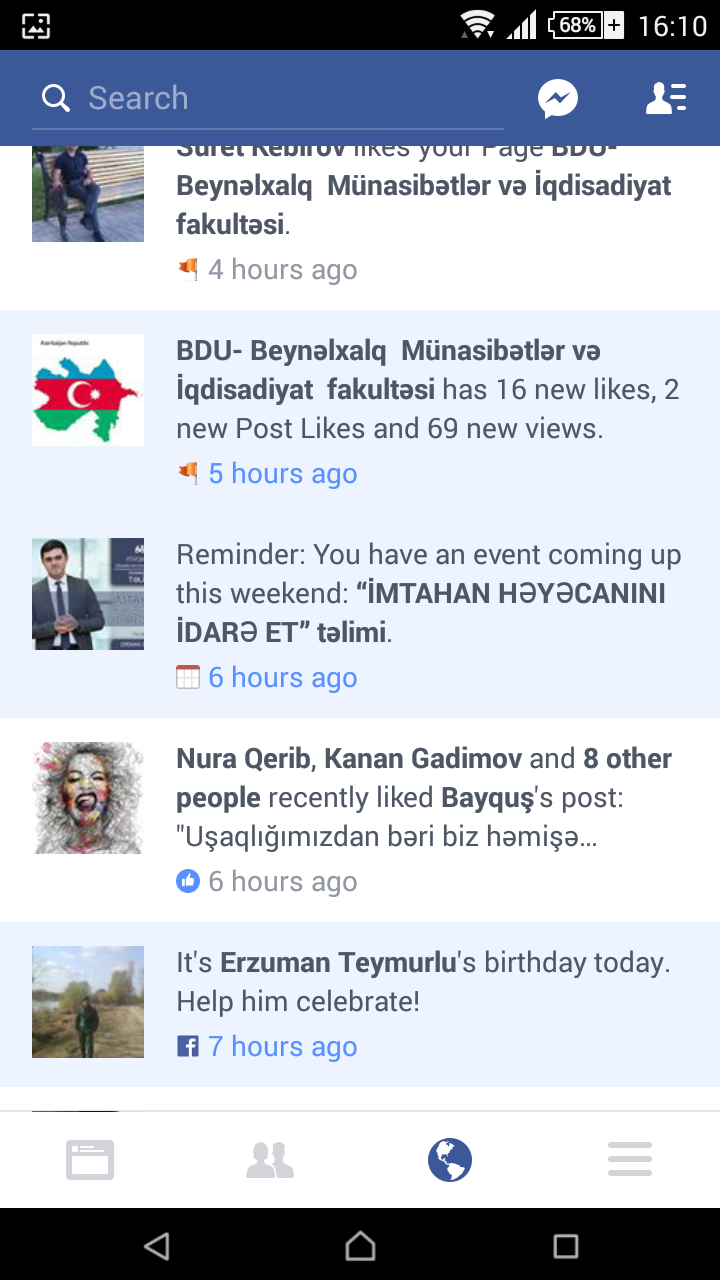Open the İMTAHAN HƏYƏCANINI İDARƏ ET event reminder

pos(428,593)
